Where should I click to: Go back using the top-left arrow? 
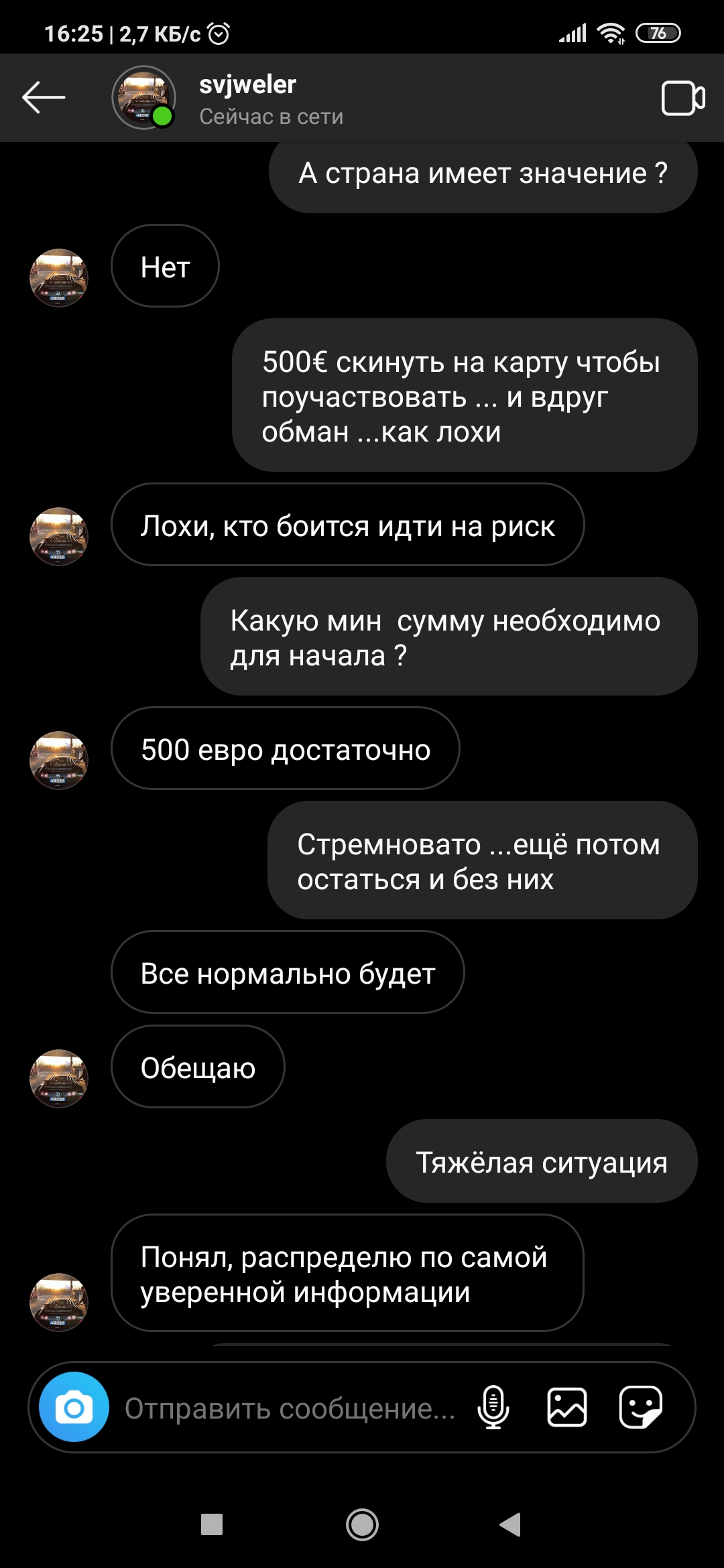coord(44,98)
